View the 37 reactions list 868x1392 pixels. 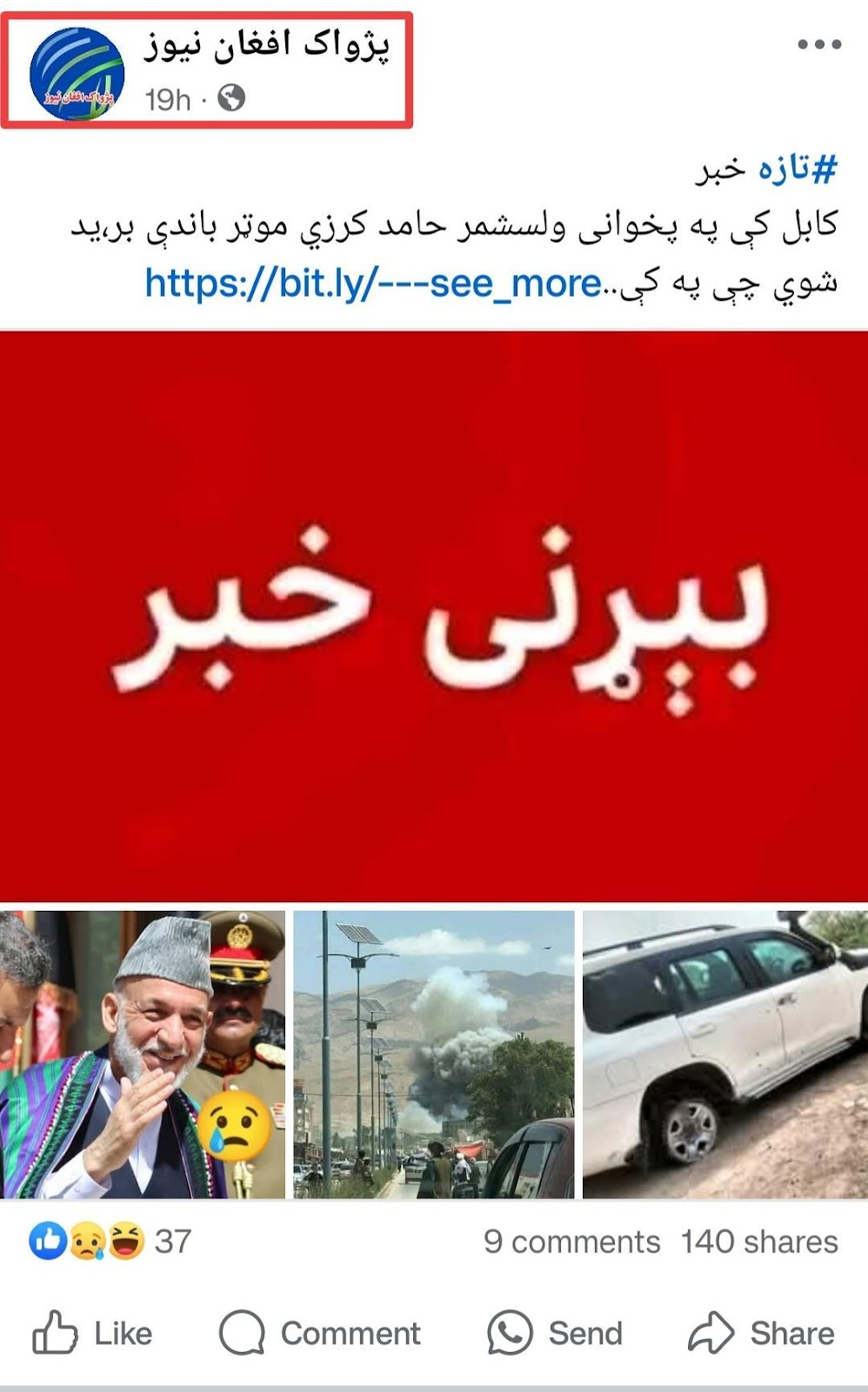tap(110, 1241)
